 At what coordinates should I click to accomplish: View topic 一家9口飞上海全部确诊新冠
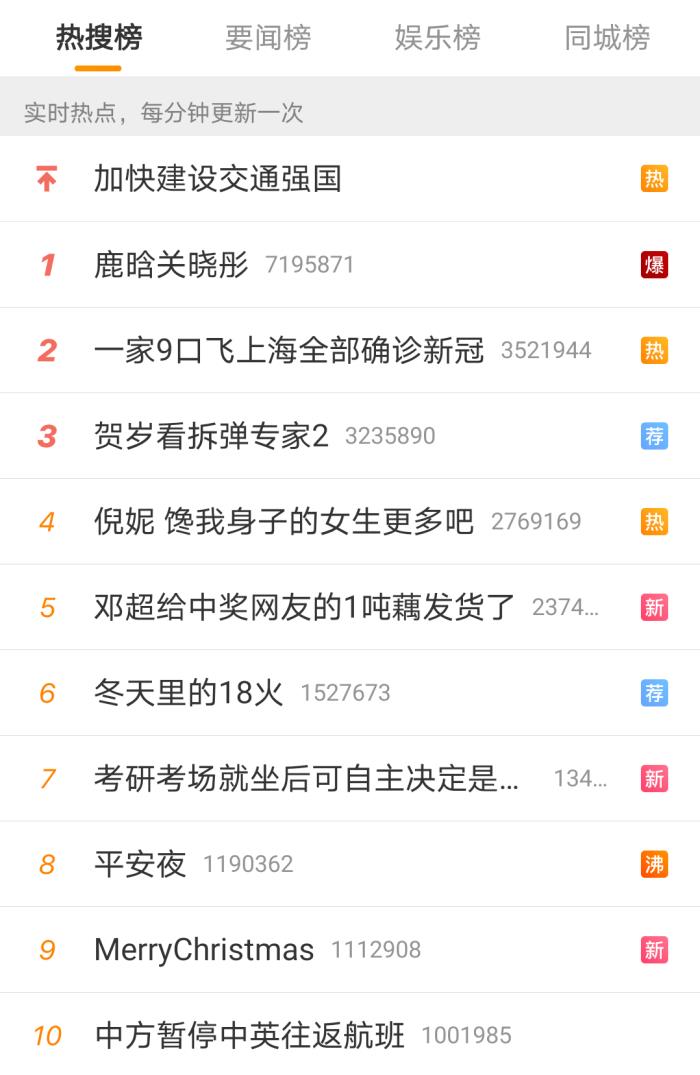click(289, 351)
